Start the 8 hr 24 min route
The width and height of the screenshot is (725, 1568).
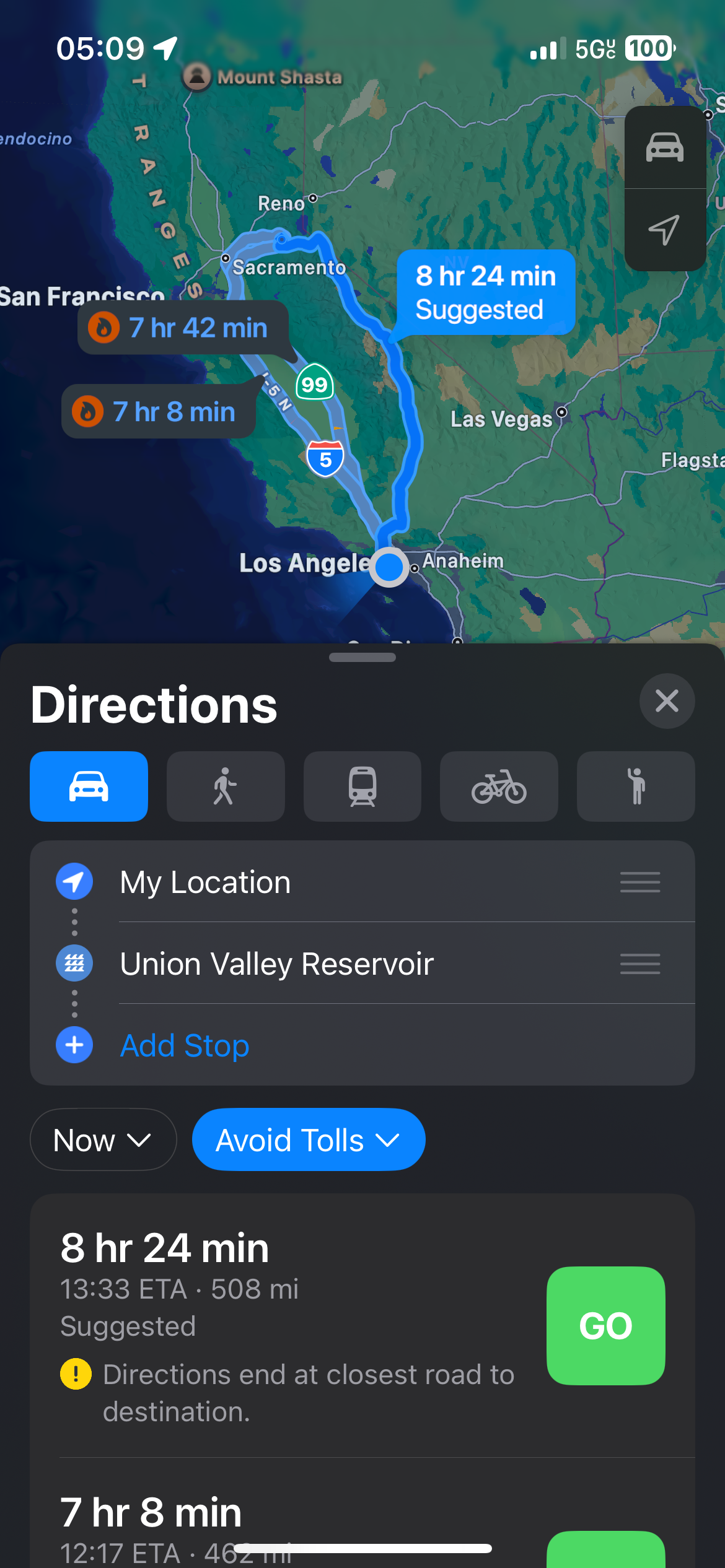click(605, 1325)
